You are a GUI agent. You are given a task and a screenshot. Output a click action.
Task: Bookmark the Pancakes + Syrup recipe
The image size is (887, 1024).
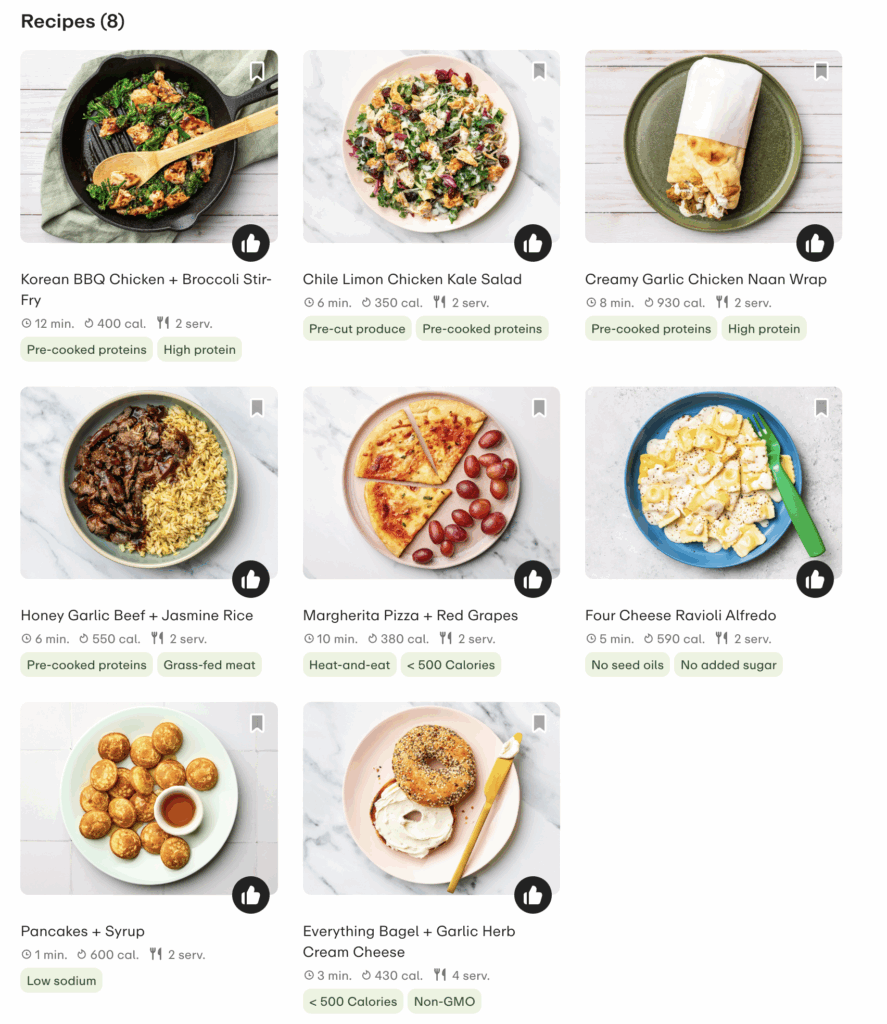[257, 723]
